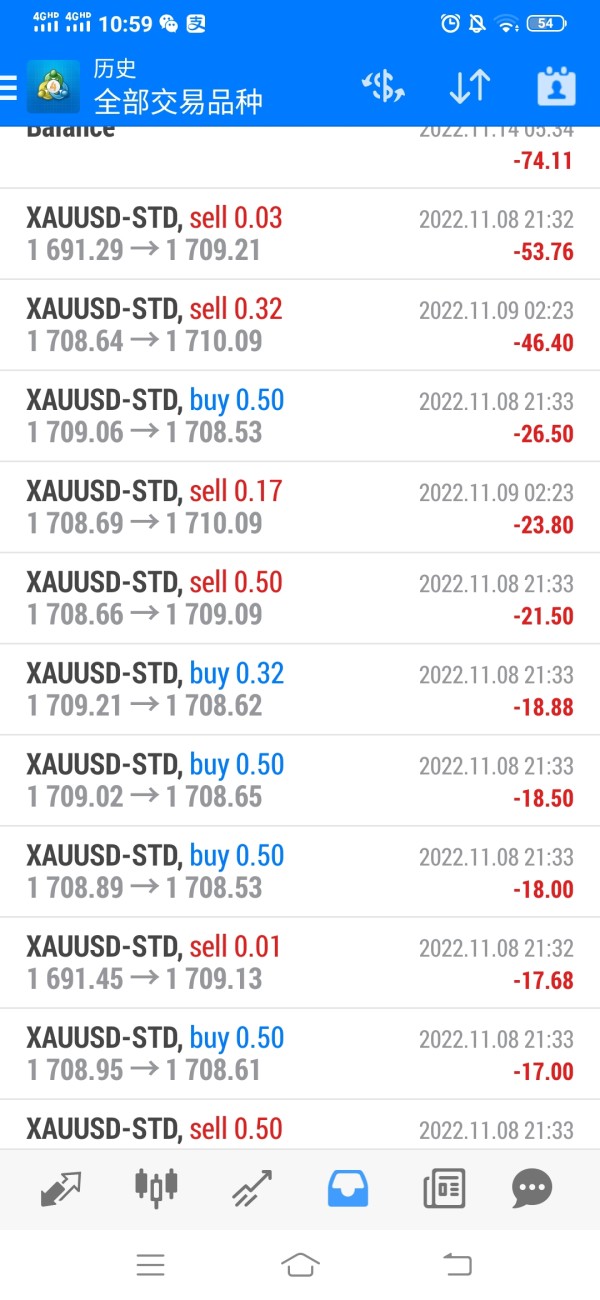View the buy 0.50 trade losing -17.00

300,1053
